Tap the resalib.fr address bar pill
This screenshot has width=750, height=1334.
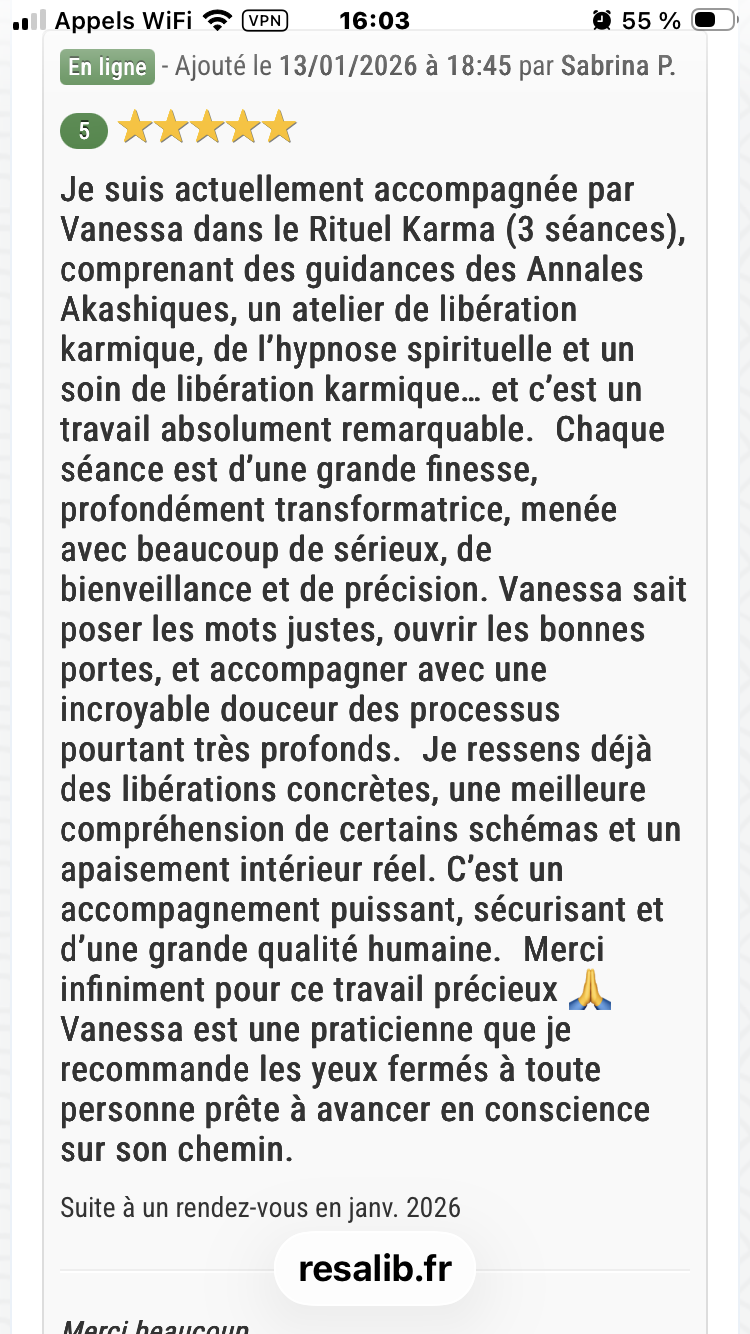(x=375, y=1269)
